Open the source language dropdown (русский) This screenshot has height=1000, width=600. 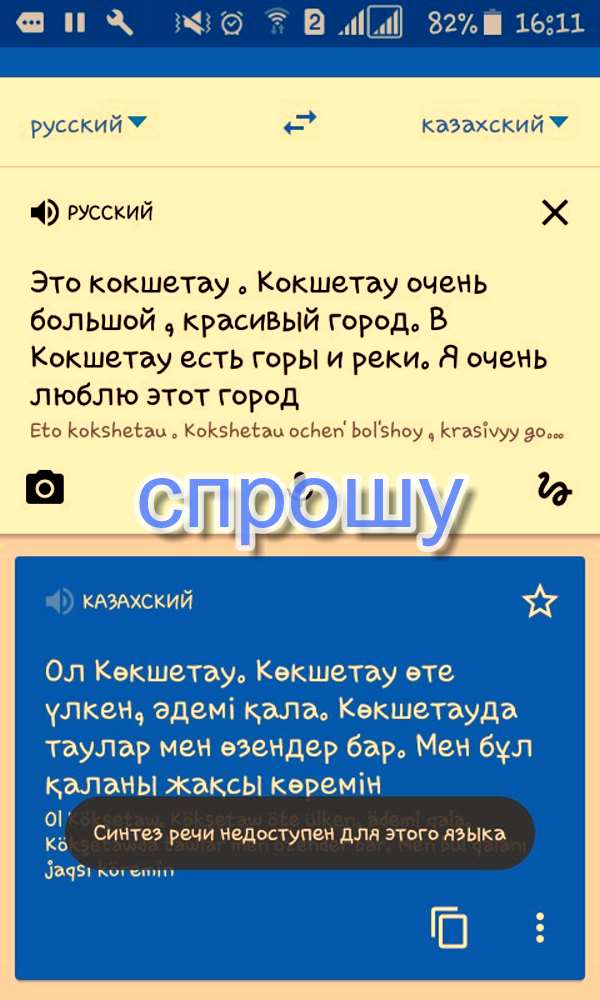pos(88,124)
